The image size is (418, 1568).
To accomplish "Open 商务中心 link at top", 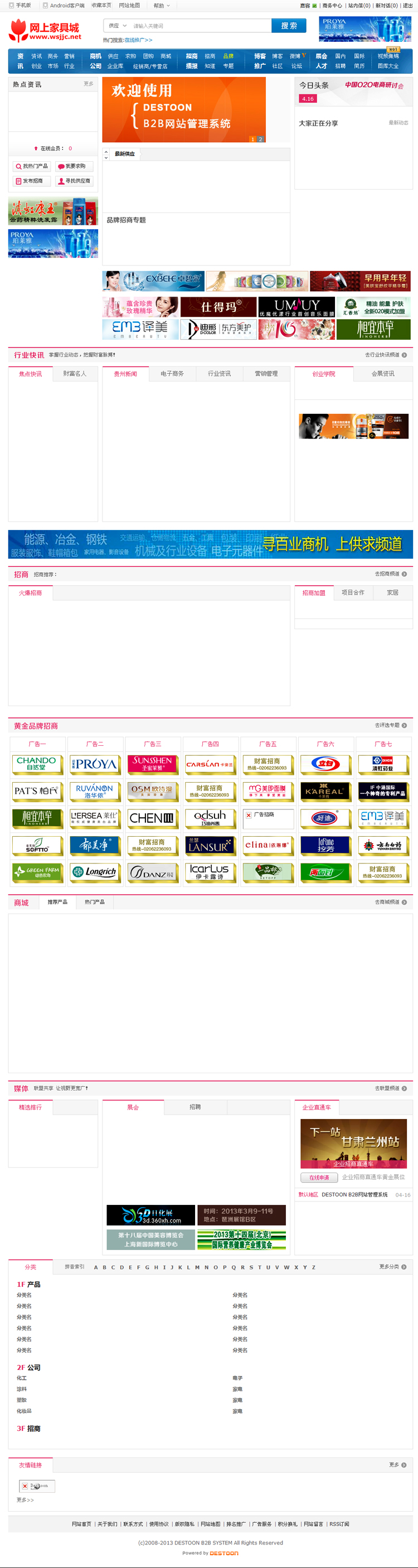I will click(332, 6).
